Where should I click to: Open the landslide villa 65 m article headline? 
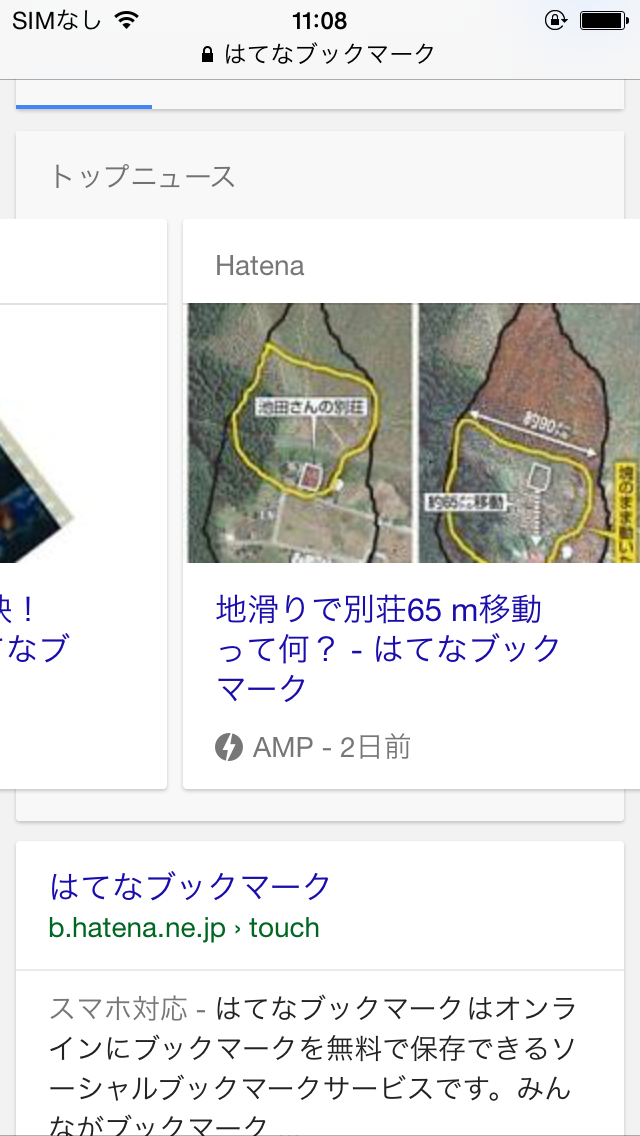388,649
